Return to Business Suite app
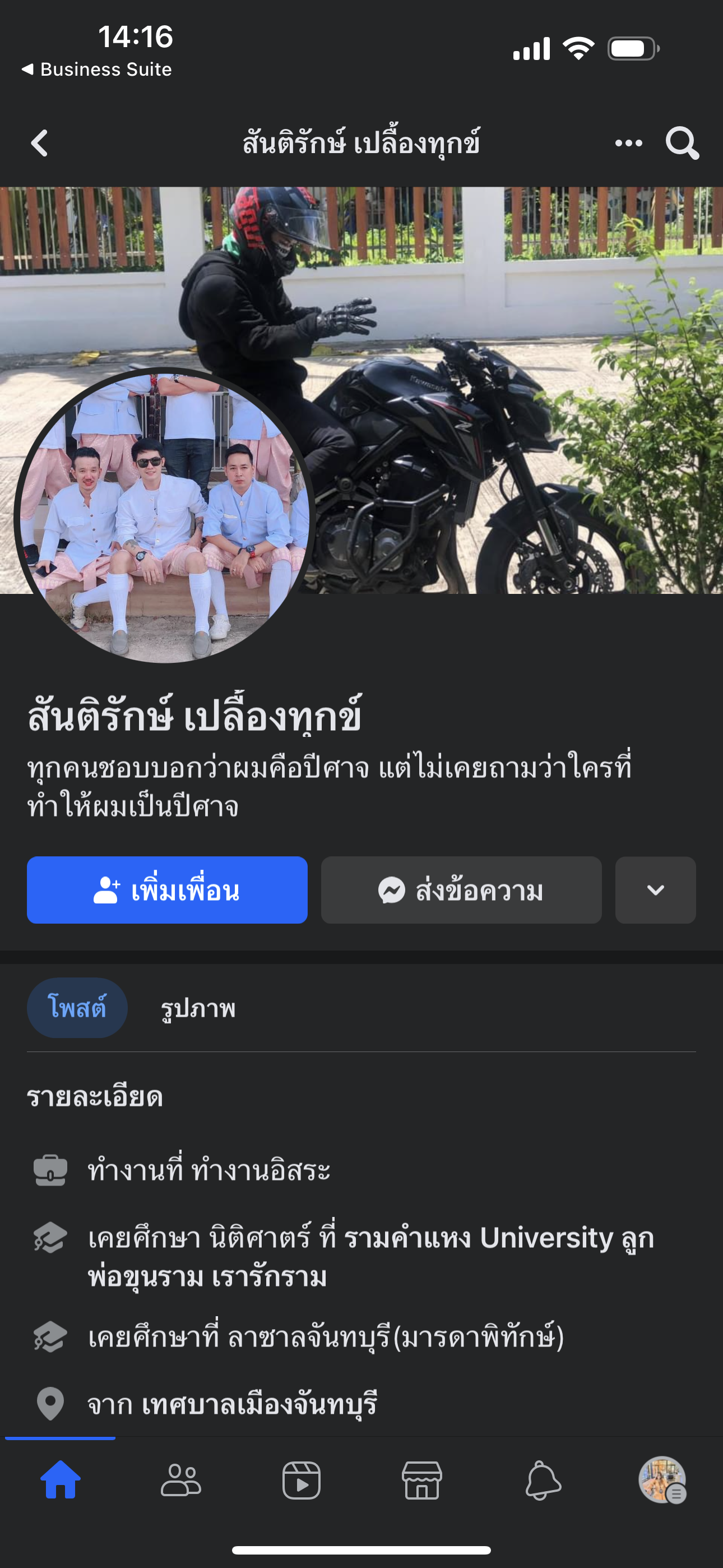 coord(98,70)
